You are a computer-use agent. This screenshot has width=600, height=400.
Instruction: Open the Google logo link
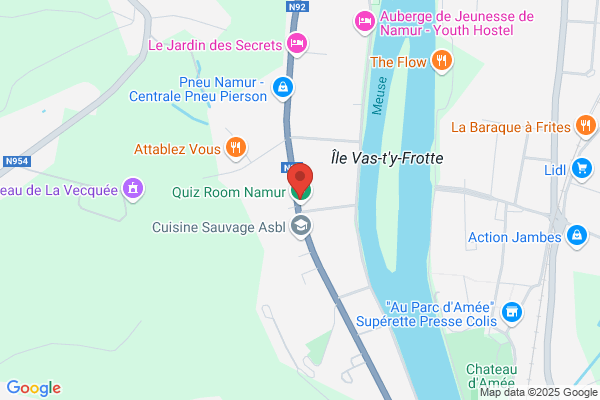click(34, 388)
